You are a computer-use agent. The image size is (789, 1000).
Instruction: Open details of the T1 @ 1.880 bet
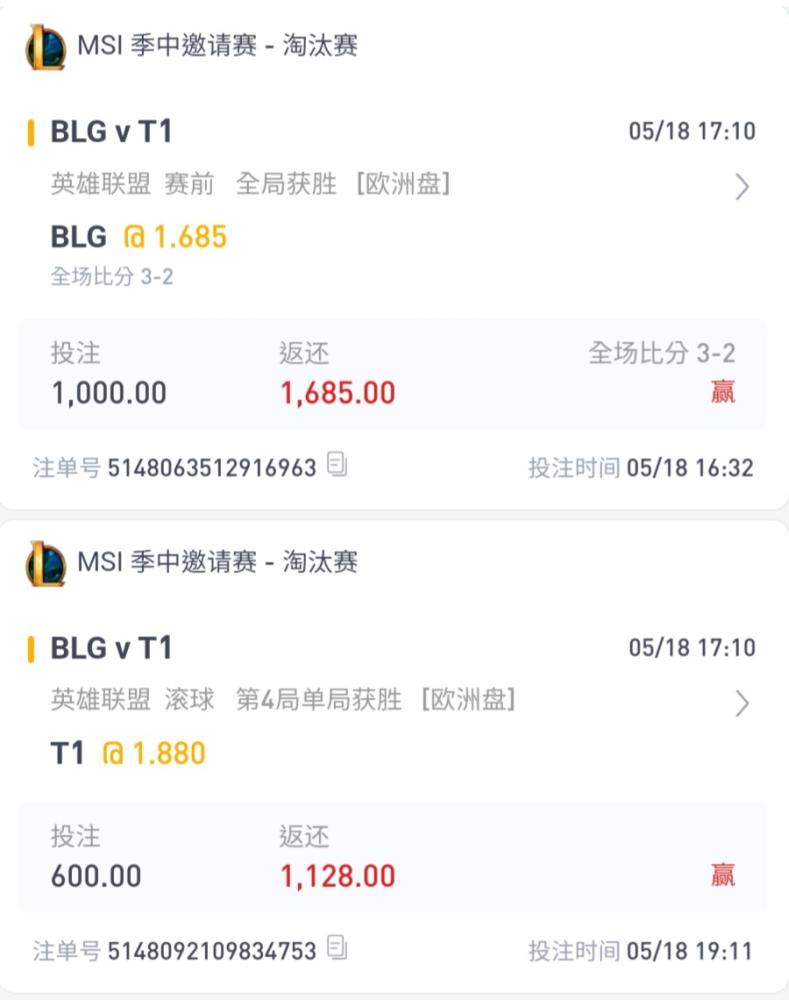[741, 703]
